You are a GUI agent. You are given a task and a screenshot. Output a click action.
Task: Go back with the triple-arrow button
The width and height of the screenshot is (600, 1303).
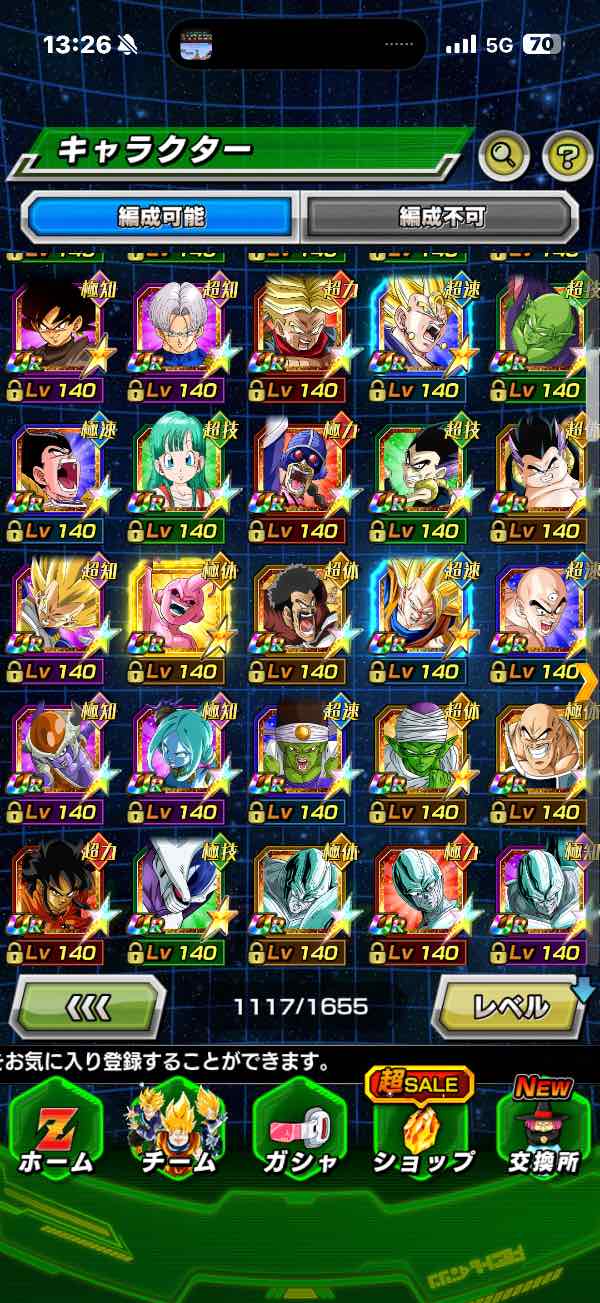pos(87,1005)
